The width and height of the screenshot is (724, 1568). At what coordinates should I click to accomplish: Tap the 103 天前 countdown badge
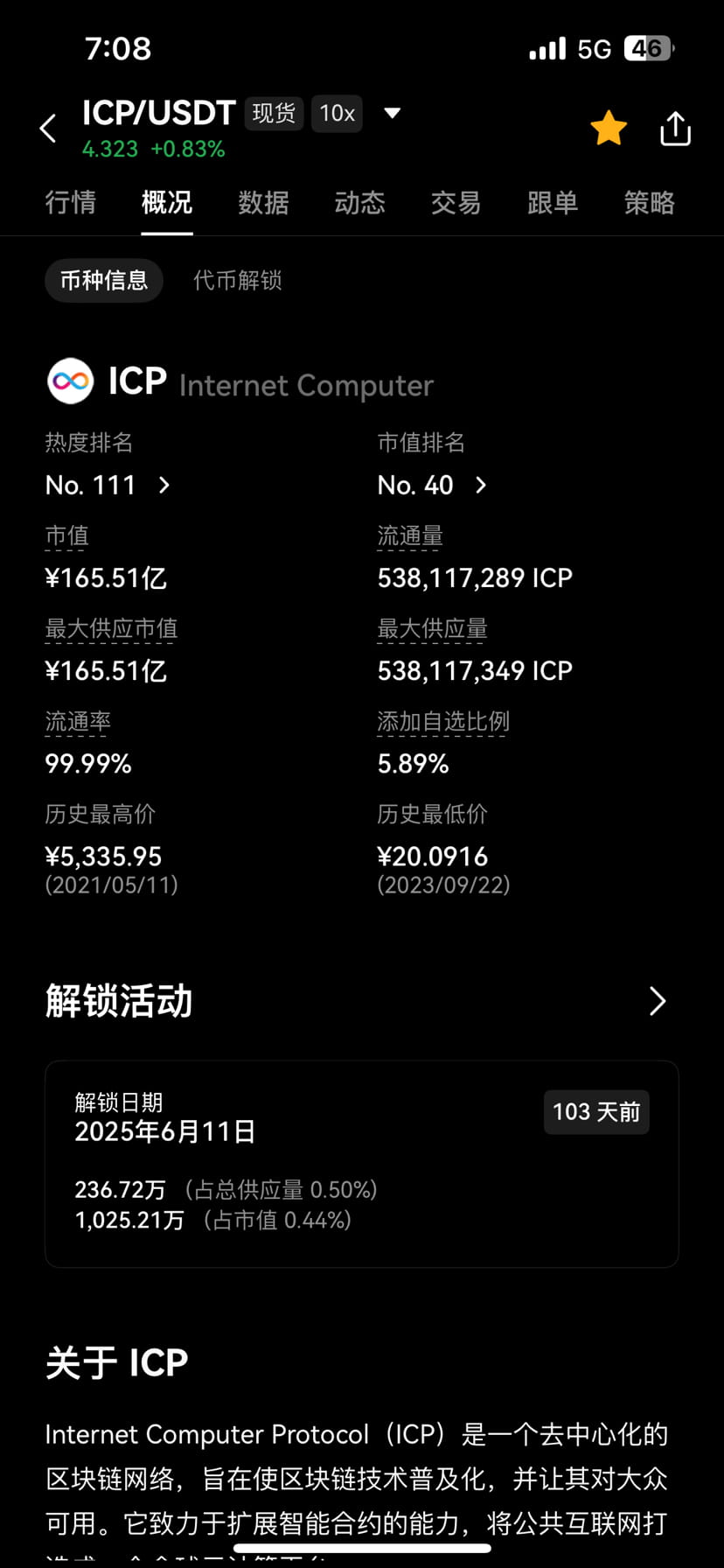596,1112
